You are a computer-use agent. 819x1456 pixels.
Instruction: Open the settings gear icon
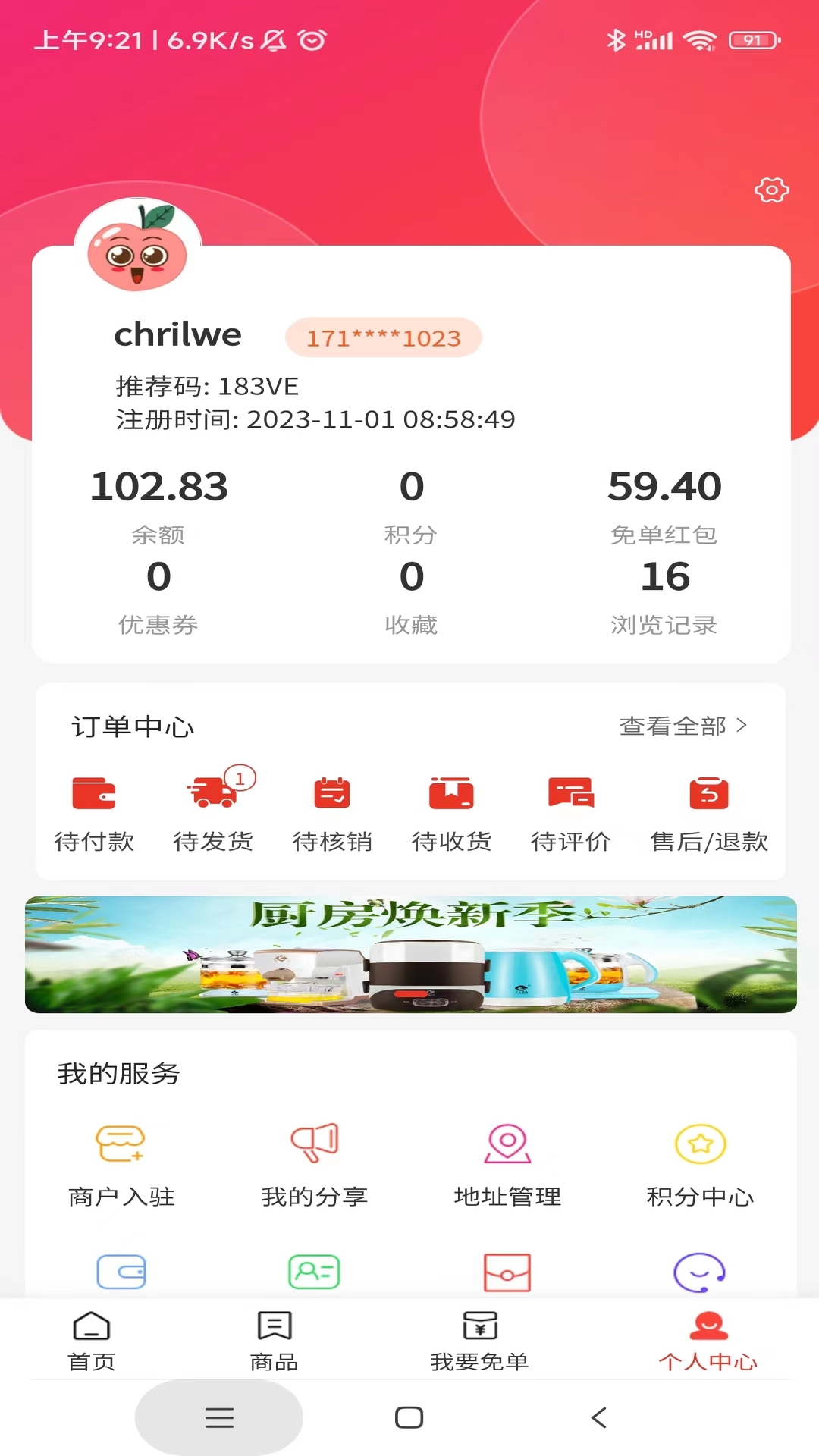coord(771,190)
